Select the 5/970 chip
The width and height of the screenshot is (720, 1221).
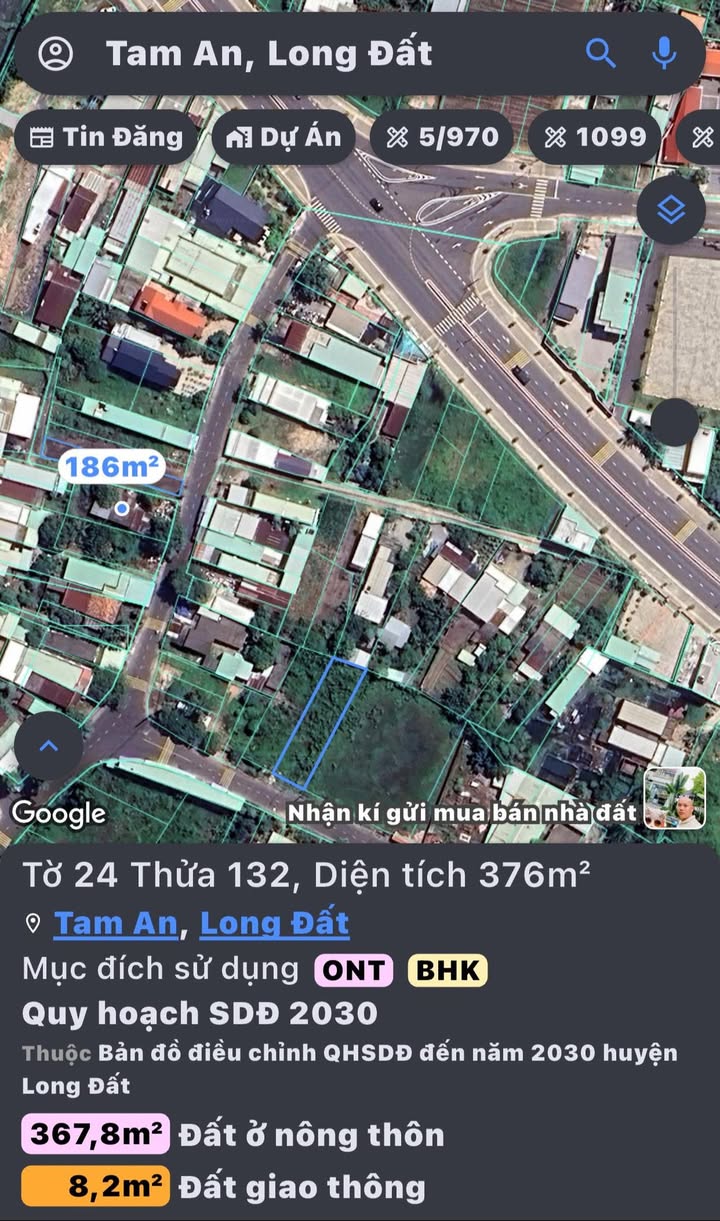pyautogui.click(x=442, y=137)
